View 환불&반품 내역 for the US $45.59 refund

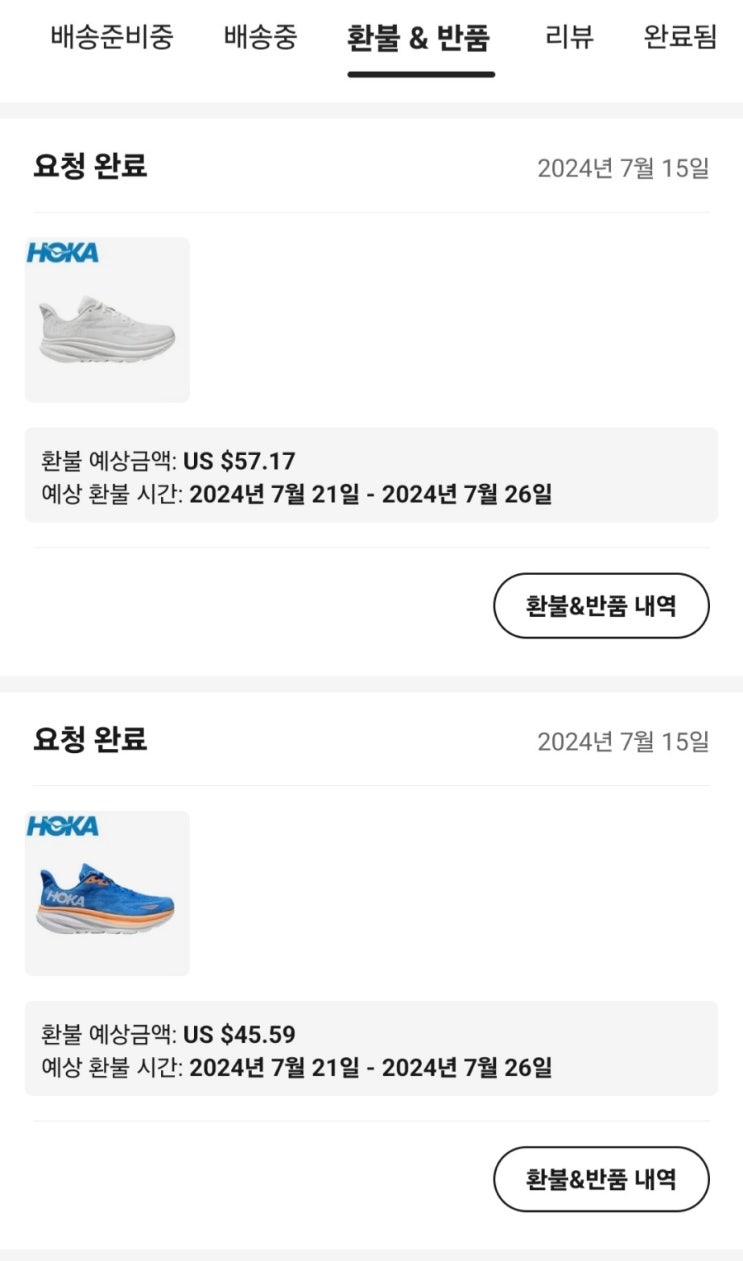(x=601, y=1179)
